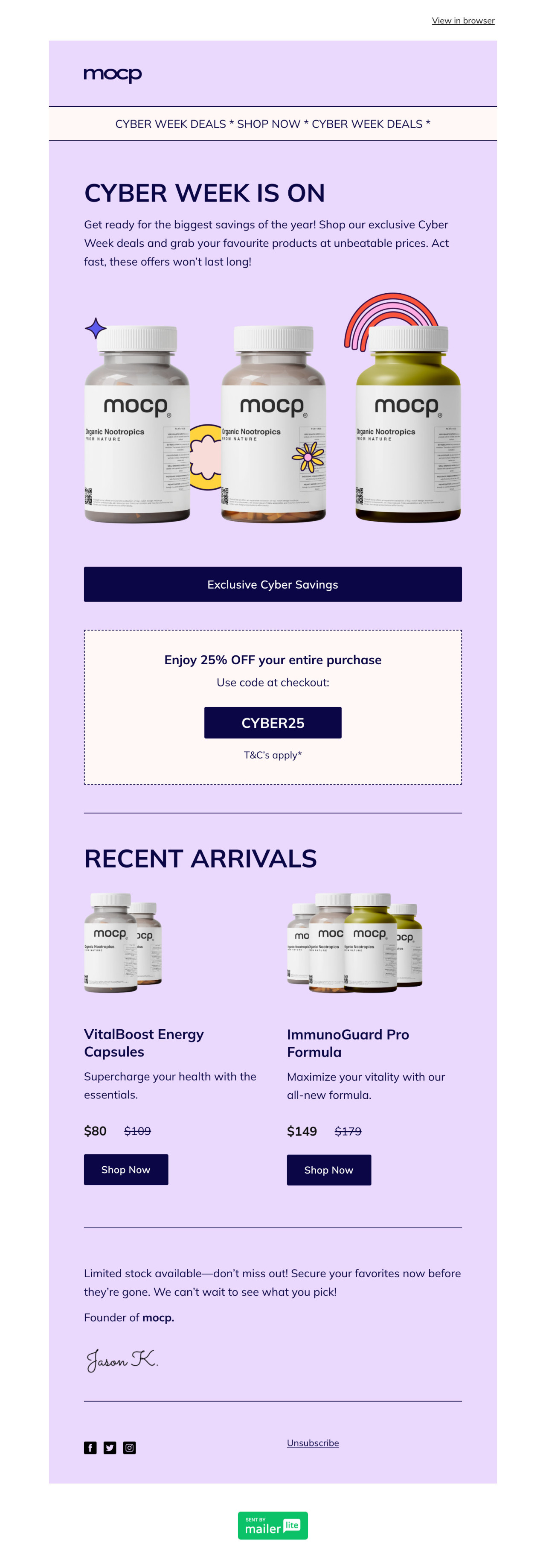Click the Unsubscribe link
Image resolution: width=546 pixels, height=1568 pixels.
click(x=313, y=1442)
